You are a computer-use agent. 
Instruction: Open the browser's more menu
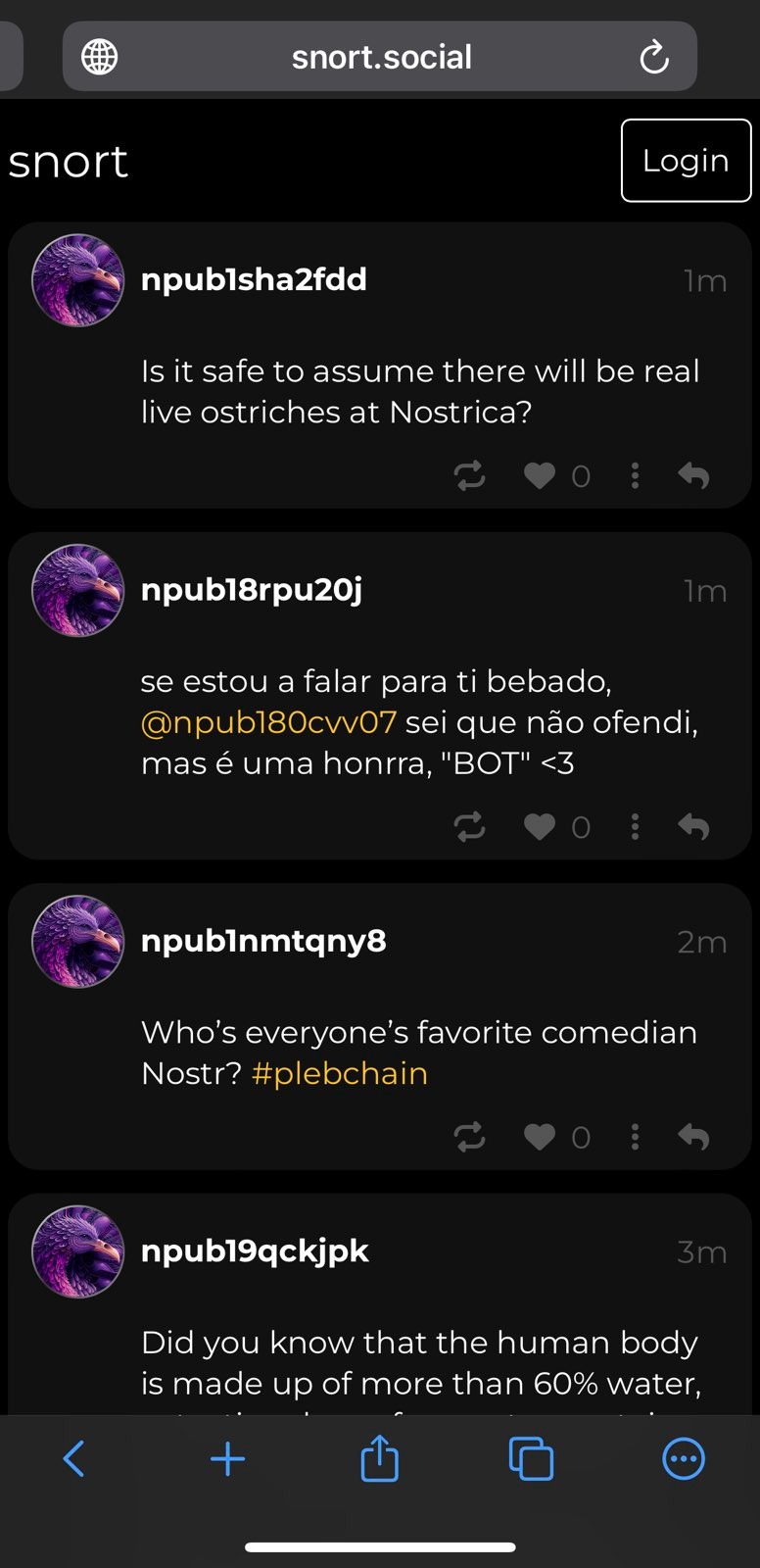point(684,1459)
